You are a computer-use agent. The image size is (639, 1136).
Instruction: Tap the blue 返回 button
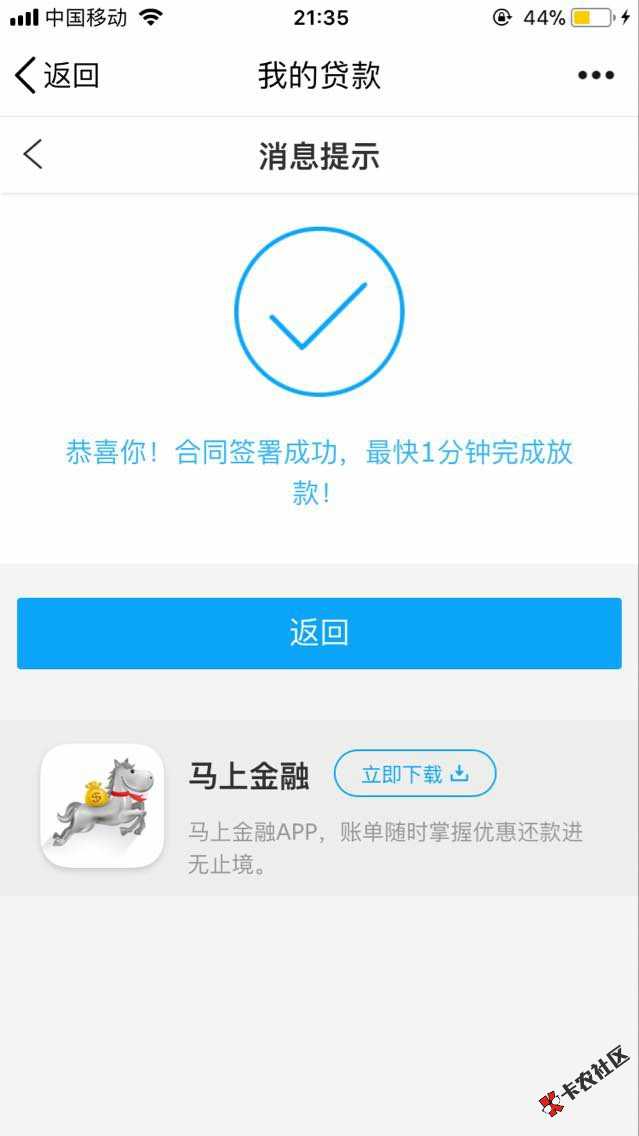coord(319,633)
